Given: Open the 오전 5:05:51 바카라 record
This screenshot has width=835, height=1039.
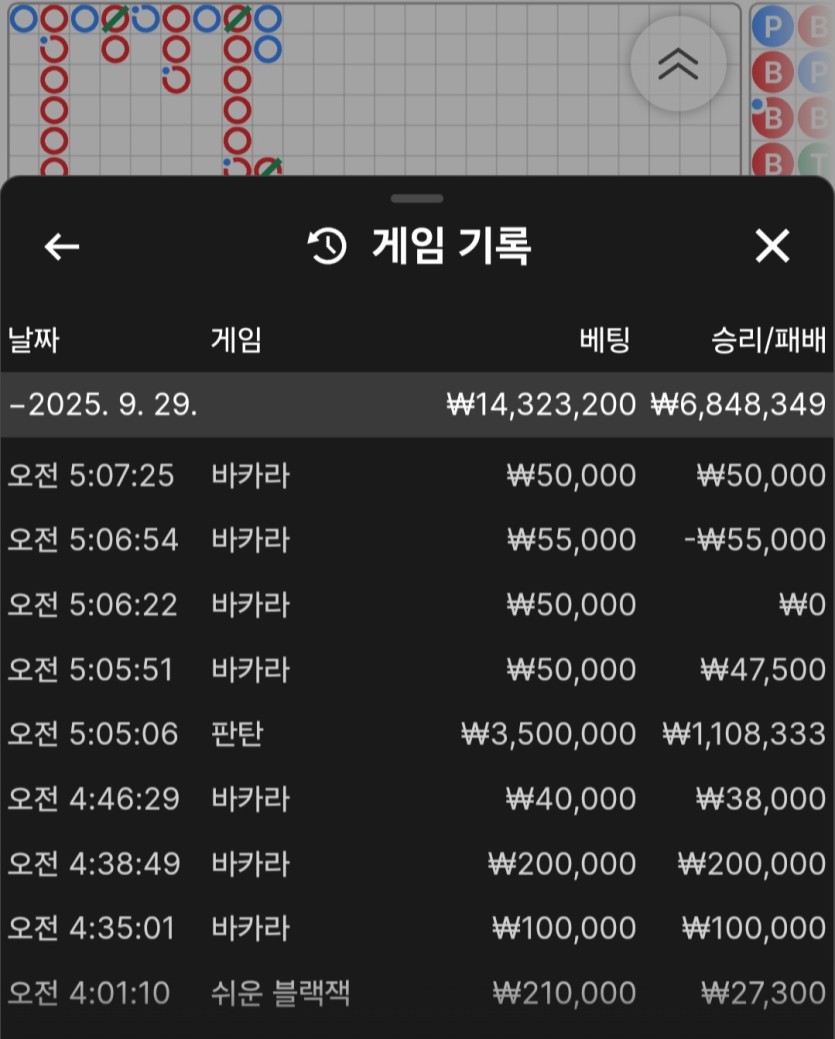Looking at the screenshot, I should tap(417, 669).
